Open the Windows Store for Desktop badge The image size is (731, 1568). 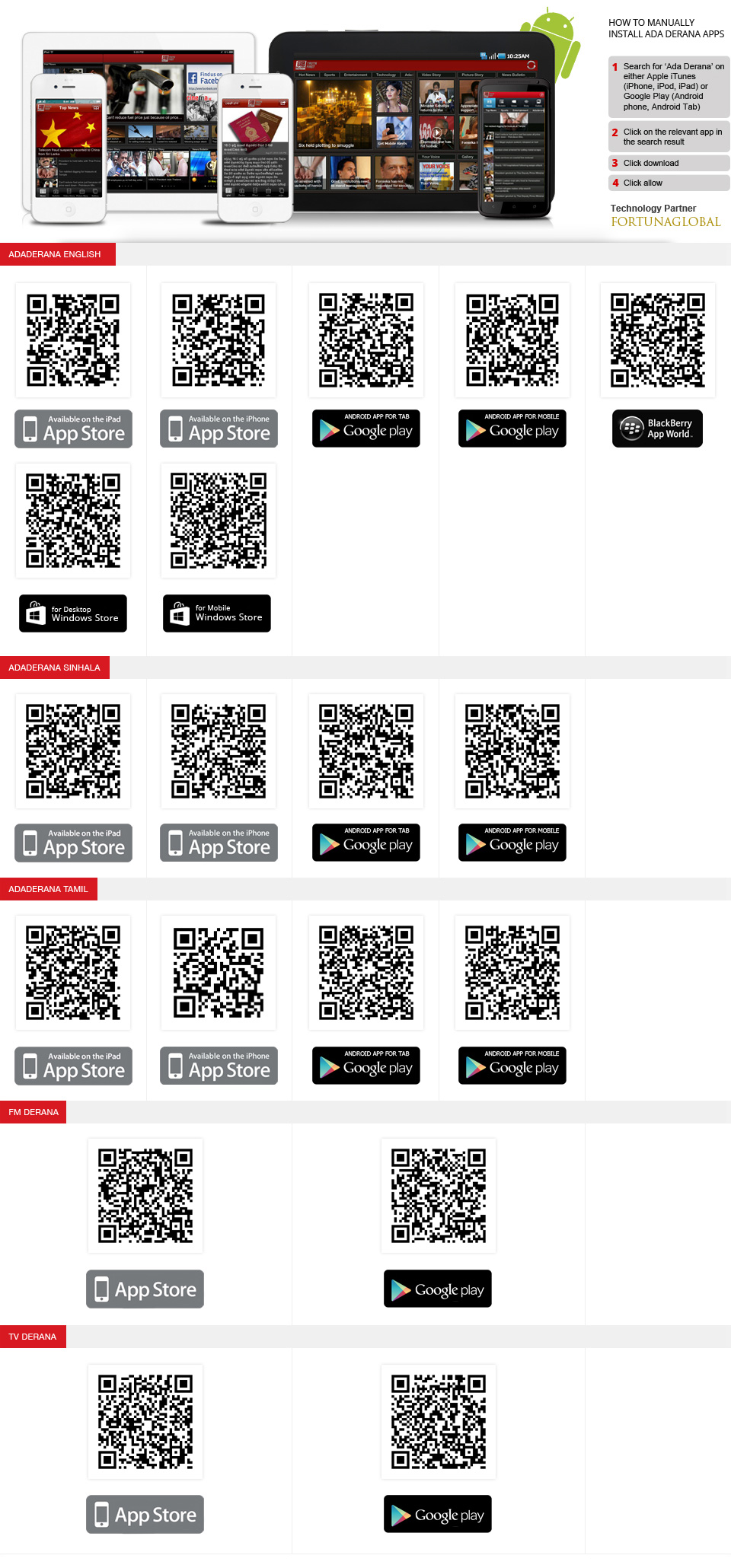coord(73,613)
